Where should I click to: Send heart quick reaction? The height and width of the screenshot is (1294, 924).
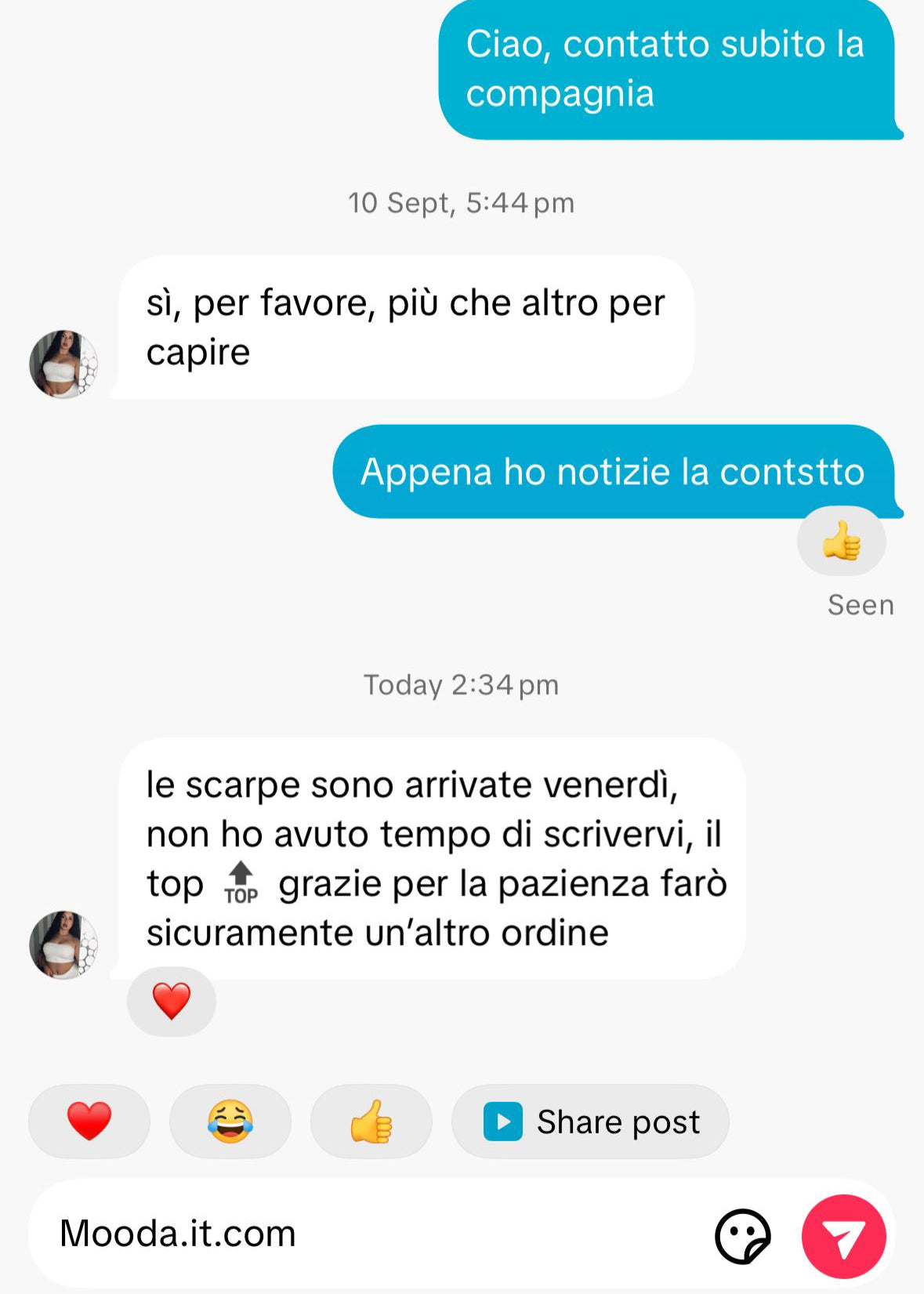pyautogui.click(x=89, y=1121)
